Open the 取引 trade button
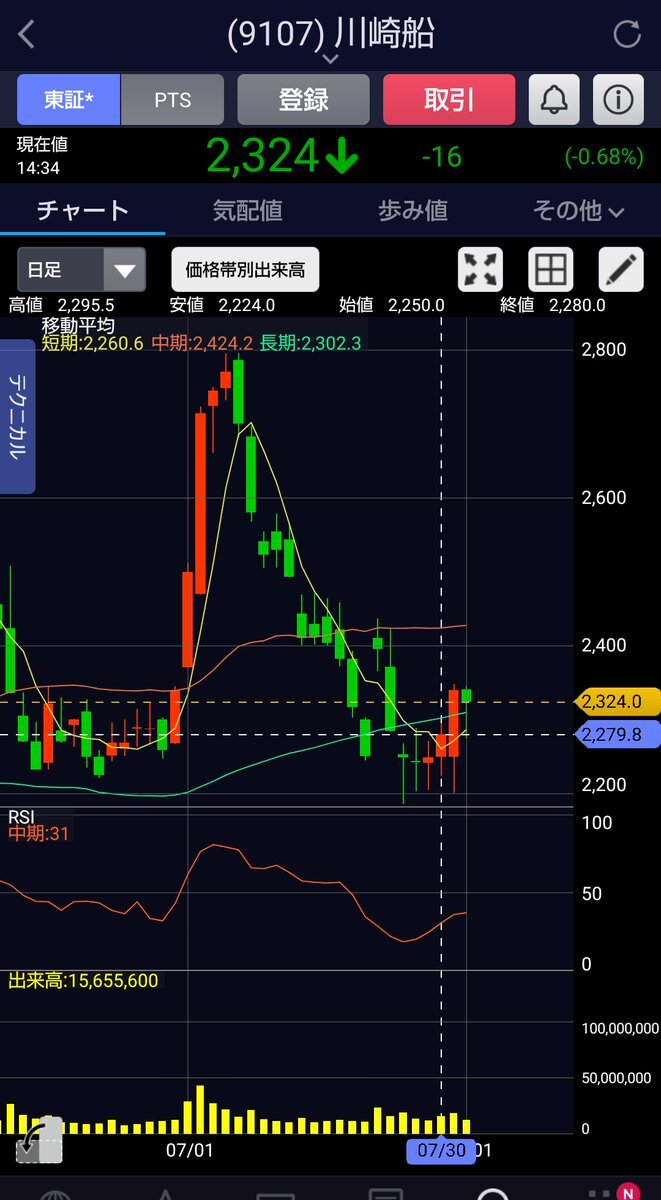Viewport: 661px width, 1200px height. pos(449,100)
